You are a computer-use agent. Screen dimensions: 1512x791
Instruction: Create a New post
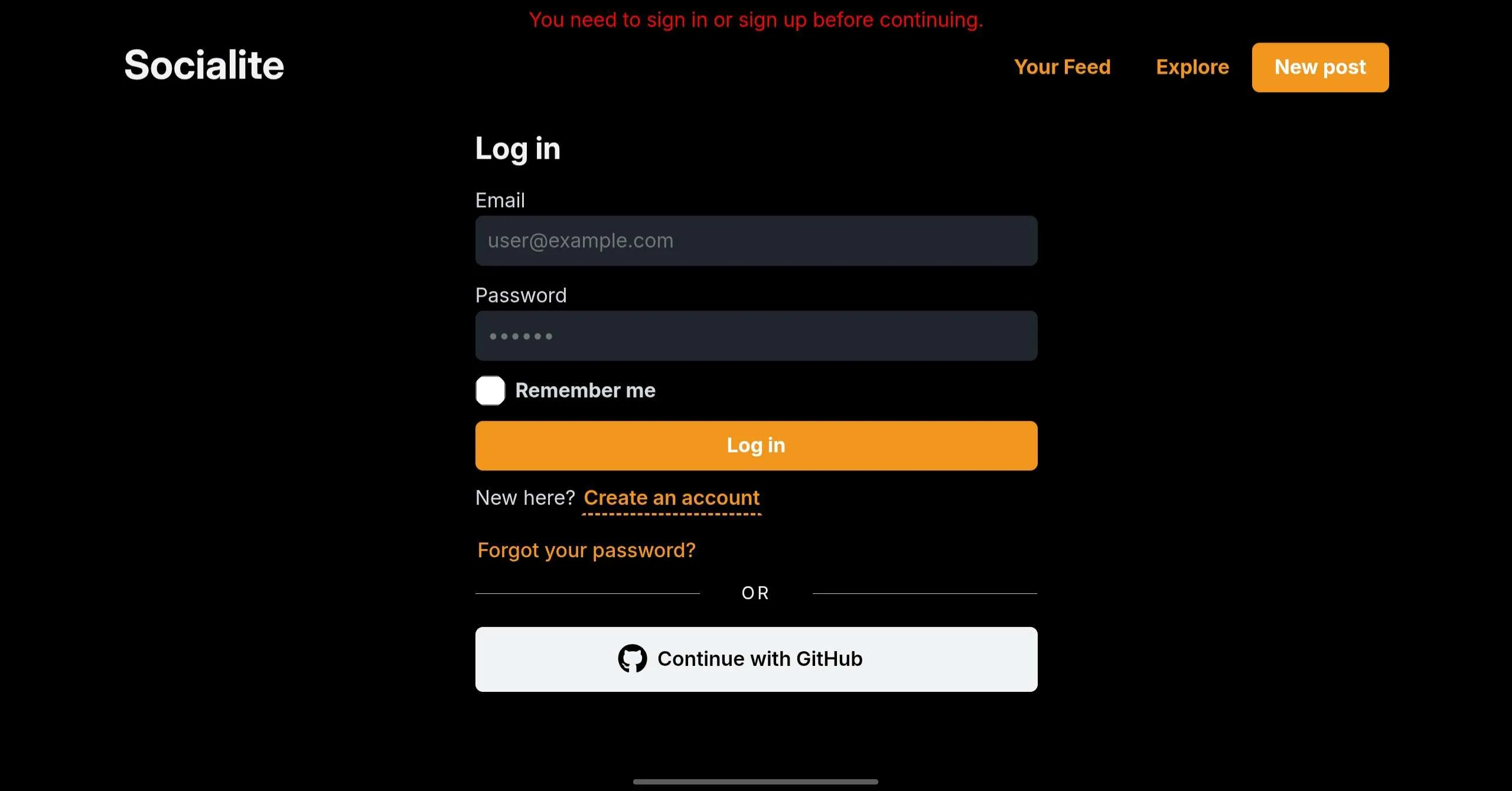1320,67
